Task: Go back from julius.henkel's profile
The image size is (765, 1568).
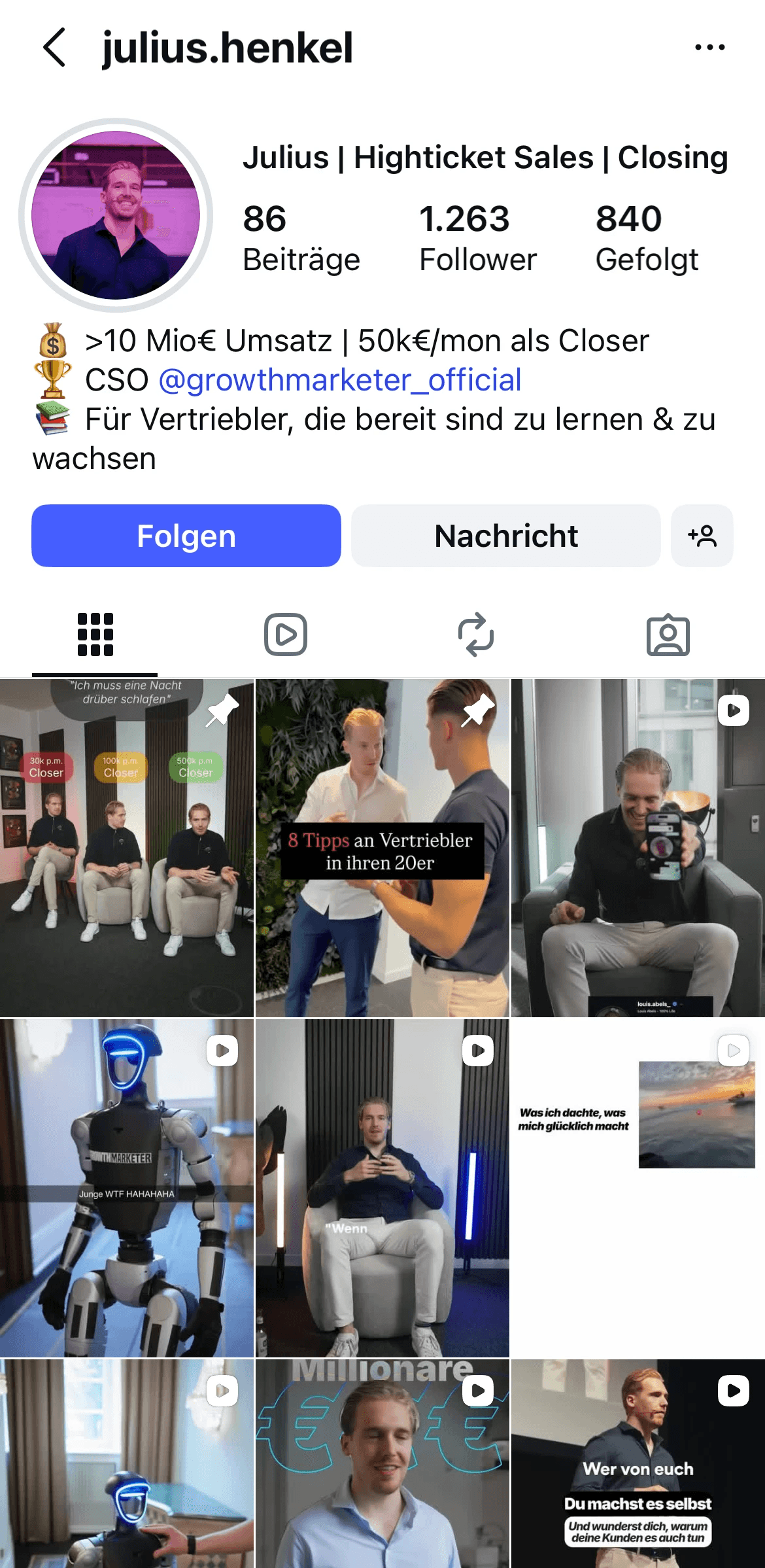Action: tap(54, 47)
